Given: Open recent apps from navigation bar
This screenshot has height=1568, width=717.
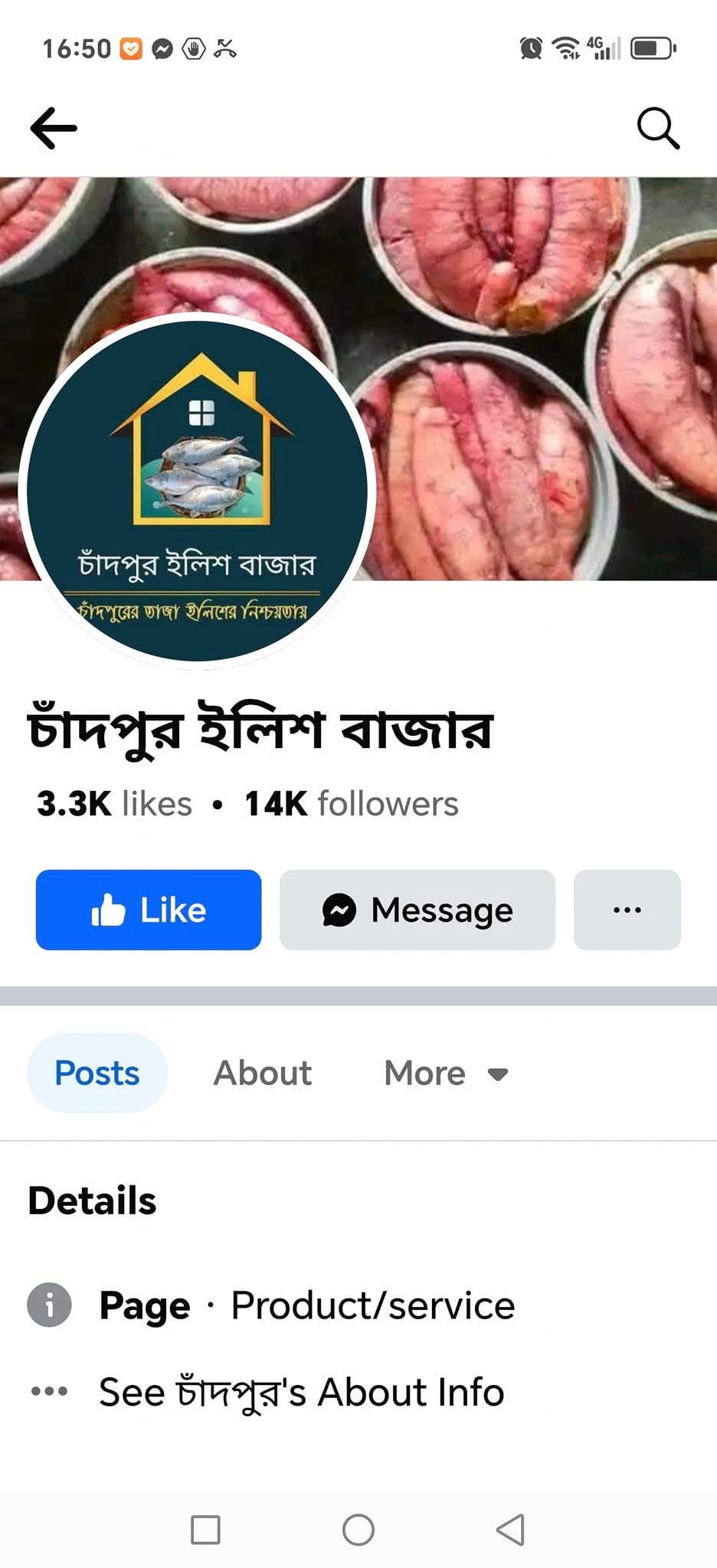Looking at the screenshot, I should pyautogui.click(x=205, y=1530).
